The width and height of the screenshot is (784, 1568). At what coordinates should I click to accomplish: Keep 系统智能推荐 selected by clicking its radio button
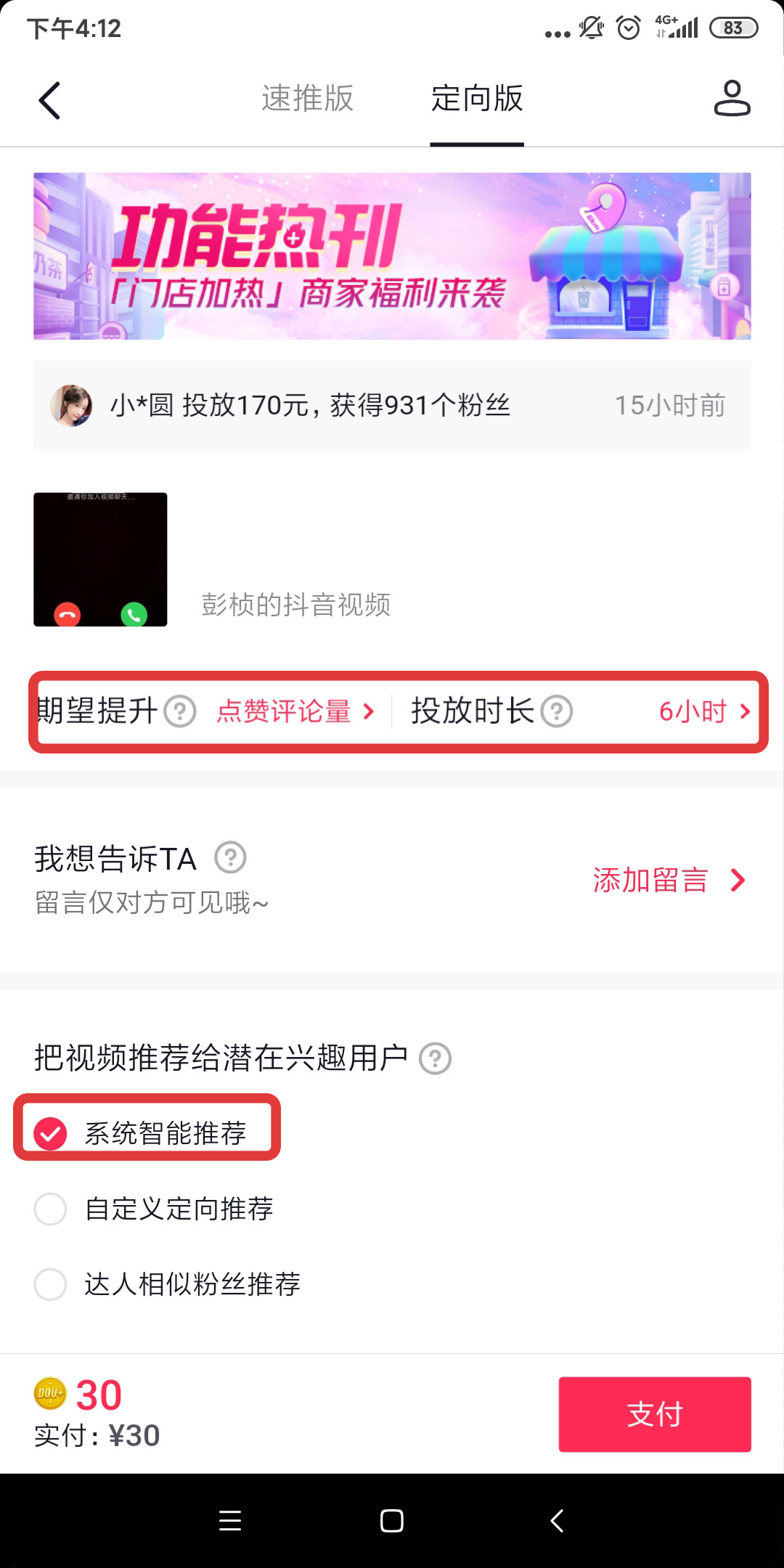point(49,1130)
